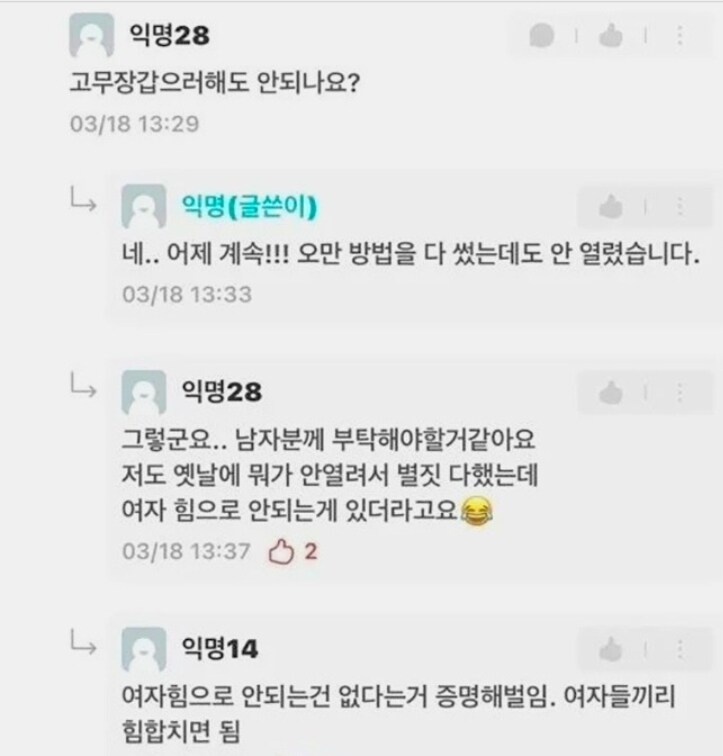Like 익명28's comment about rubber gloves
The height and width of the screenshot is (756, 723).
point(611,37)
